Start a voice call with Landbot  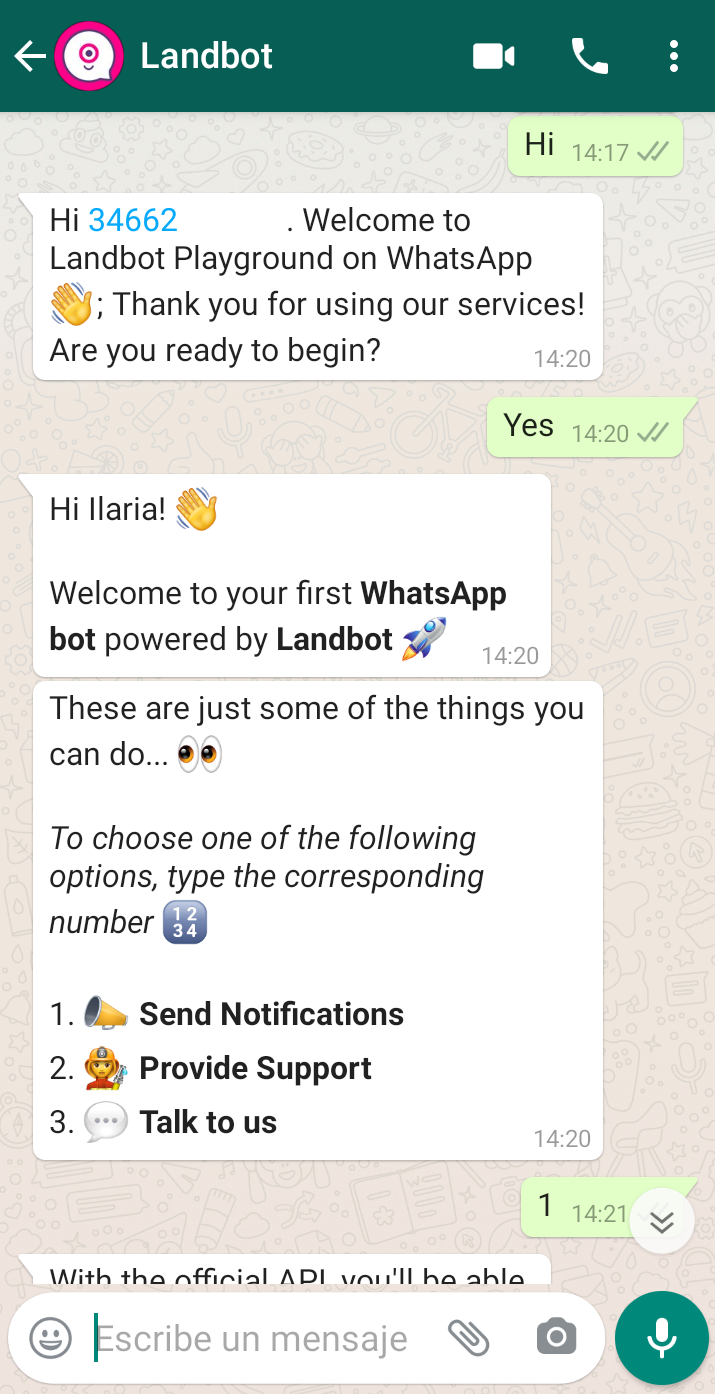click(589, 56)
